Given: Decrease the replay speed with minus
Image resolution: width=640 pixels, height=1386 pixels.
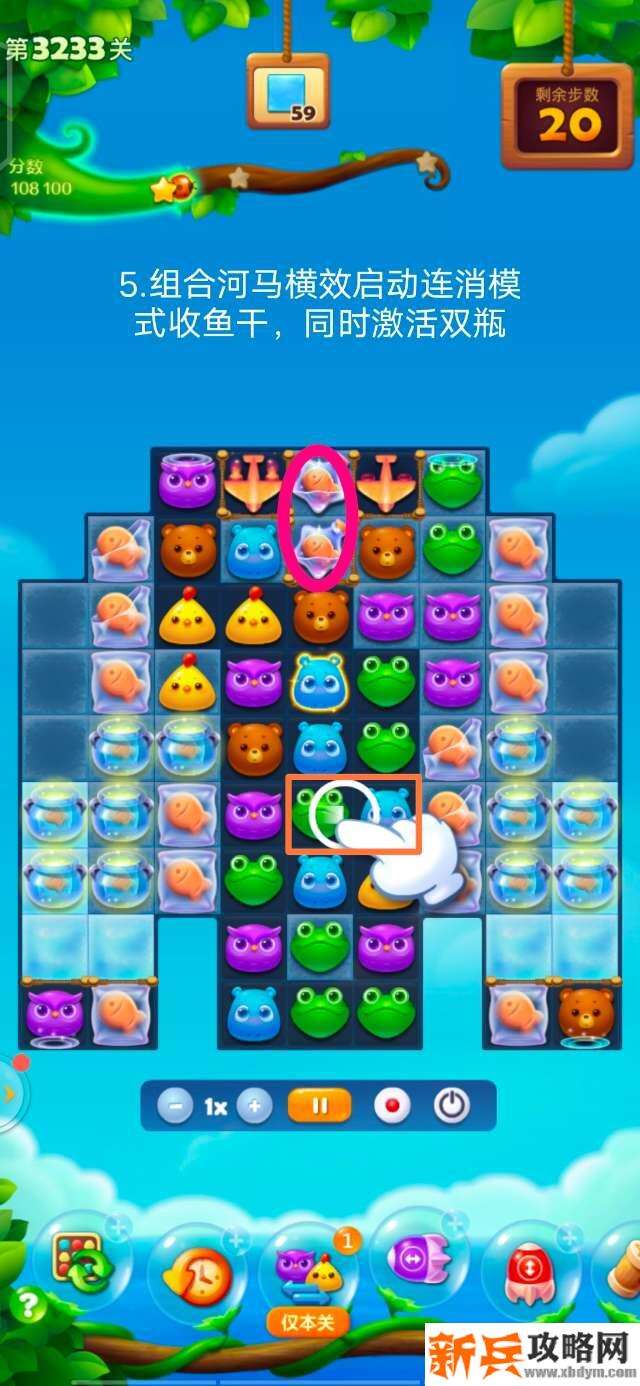Looking at the screenshot, I should [175, 1107].
